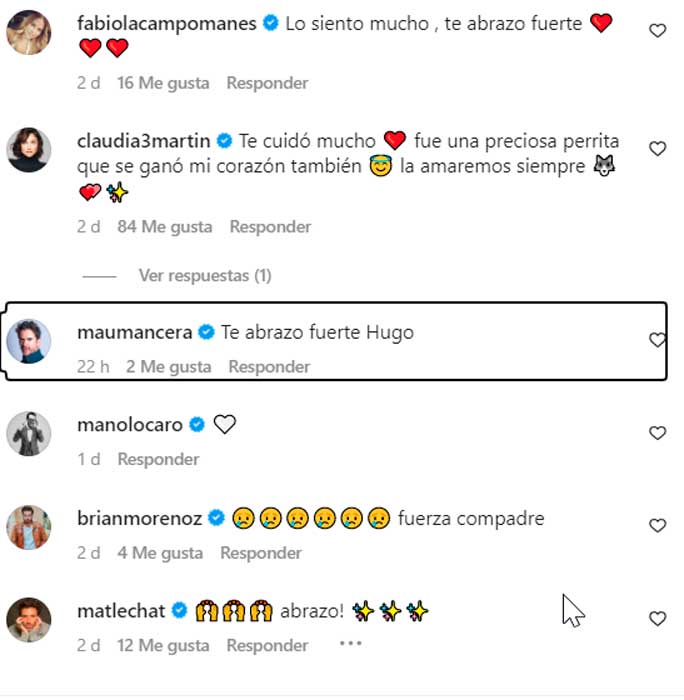View maumancera's profile via username
Image resolution: width=684 pixels, height=700 pixels.
(134, 333)
